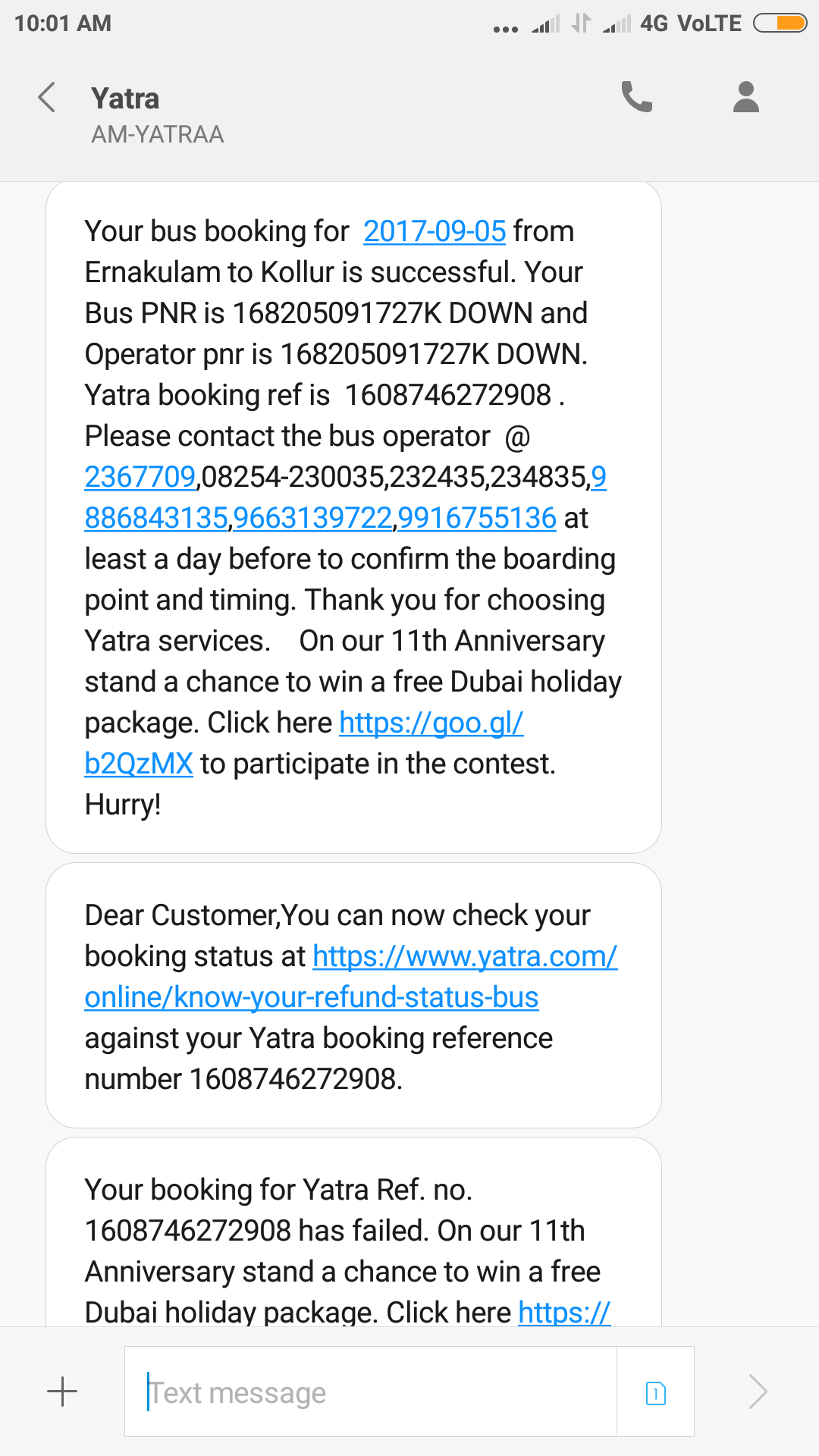Tap the phone number 2367709
Screen dimensions: 819x1456
pos(140,477)
